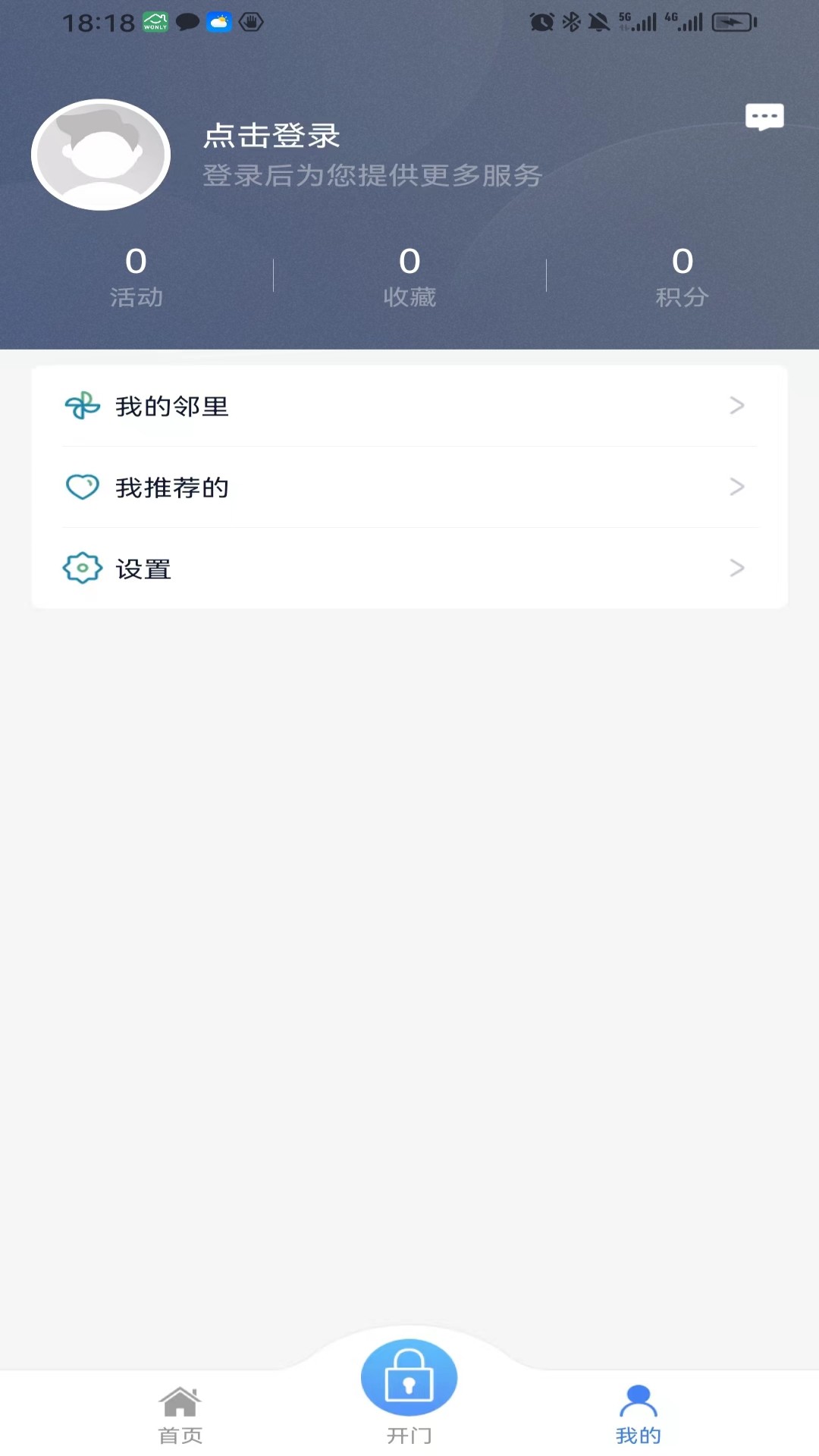The width and height of the screenshot is (819, 1456).
Task: Open 我的邻里
Action: coord(409,406)
